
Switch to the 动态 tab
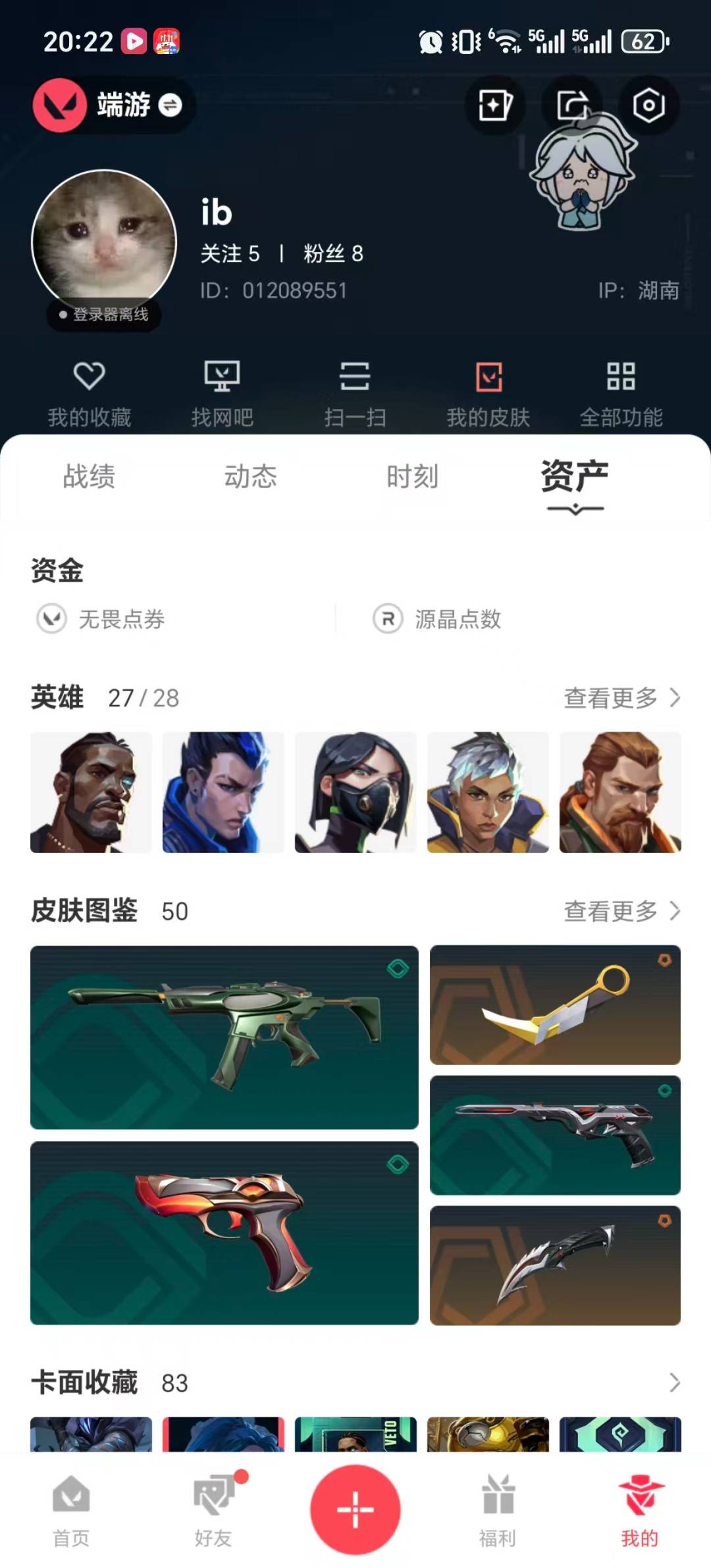coord(251,477)
